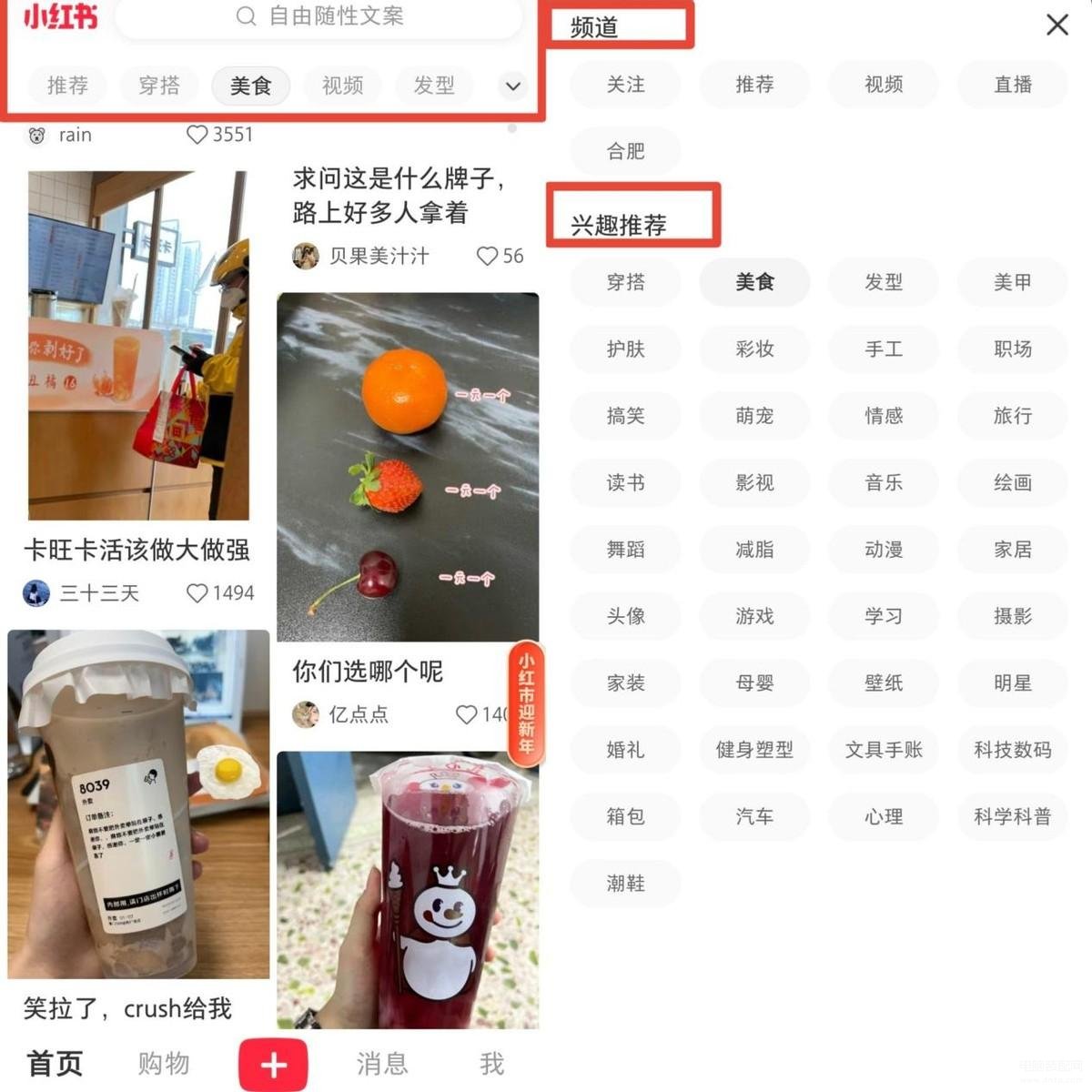Pick the 萌宠 interest chip
1092x1092 pixels.
pos(754,416)
